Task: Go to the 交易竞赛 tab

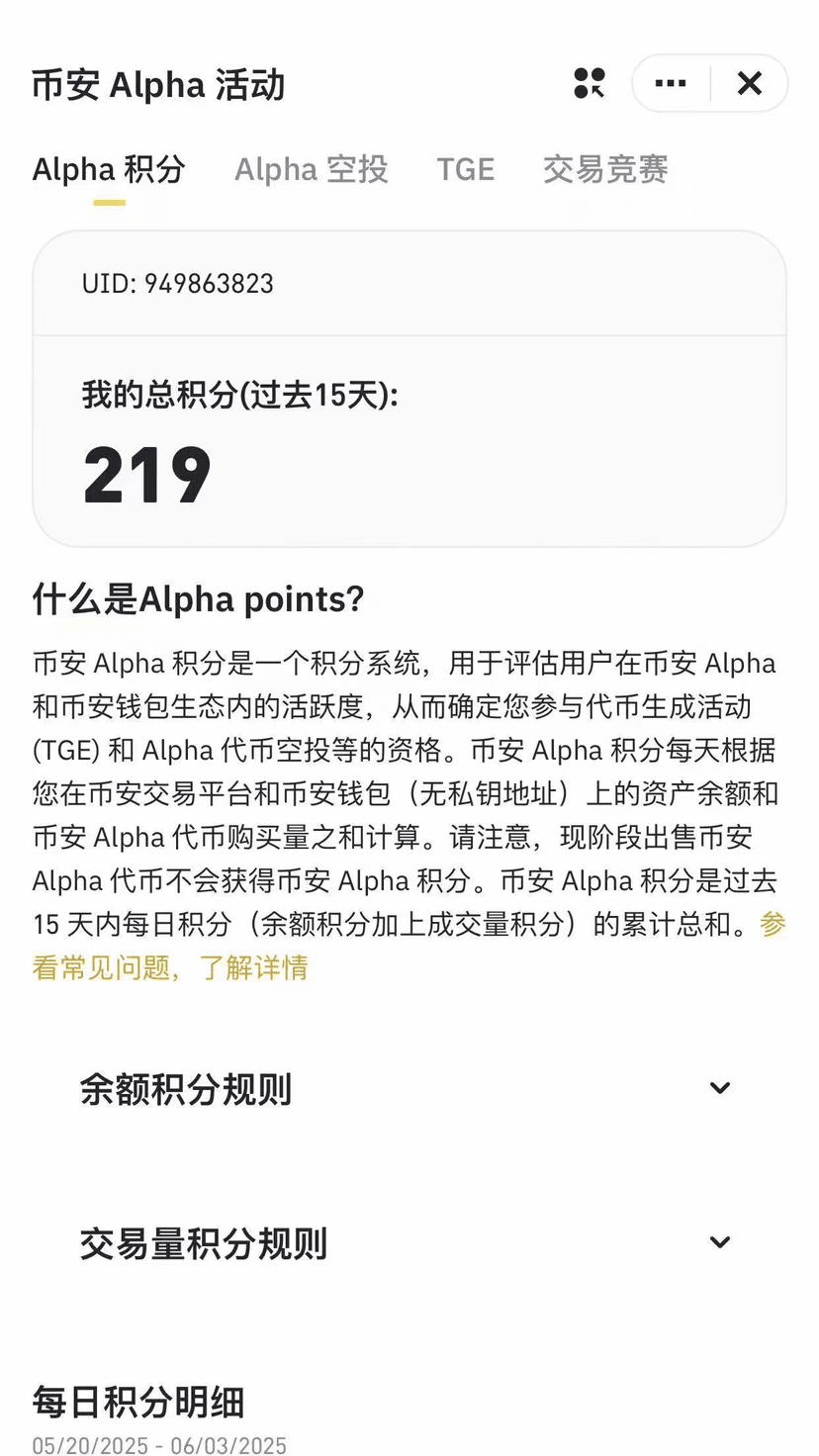Action: tap(605, 169)
